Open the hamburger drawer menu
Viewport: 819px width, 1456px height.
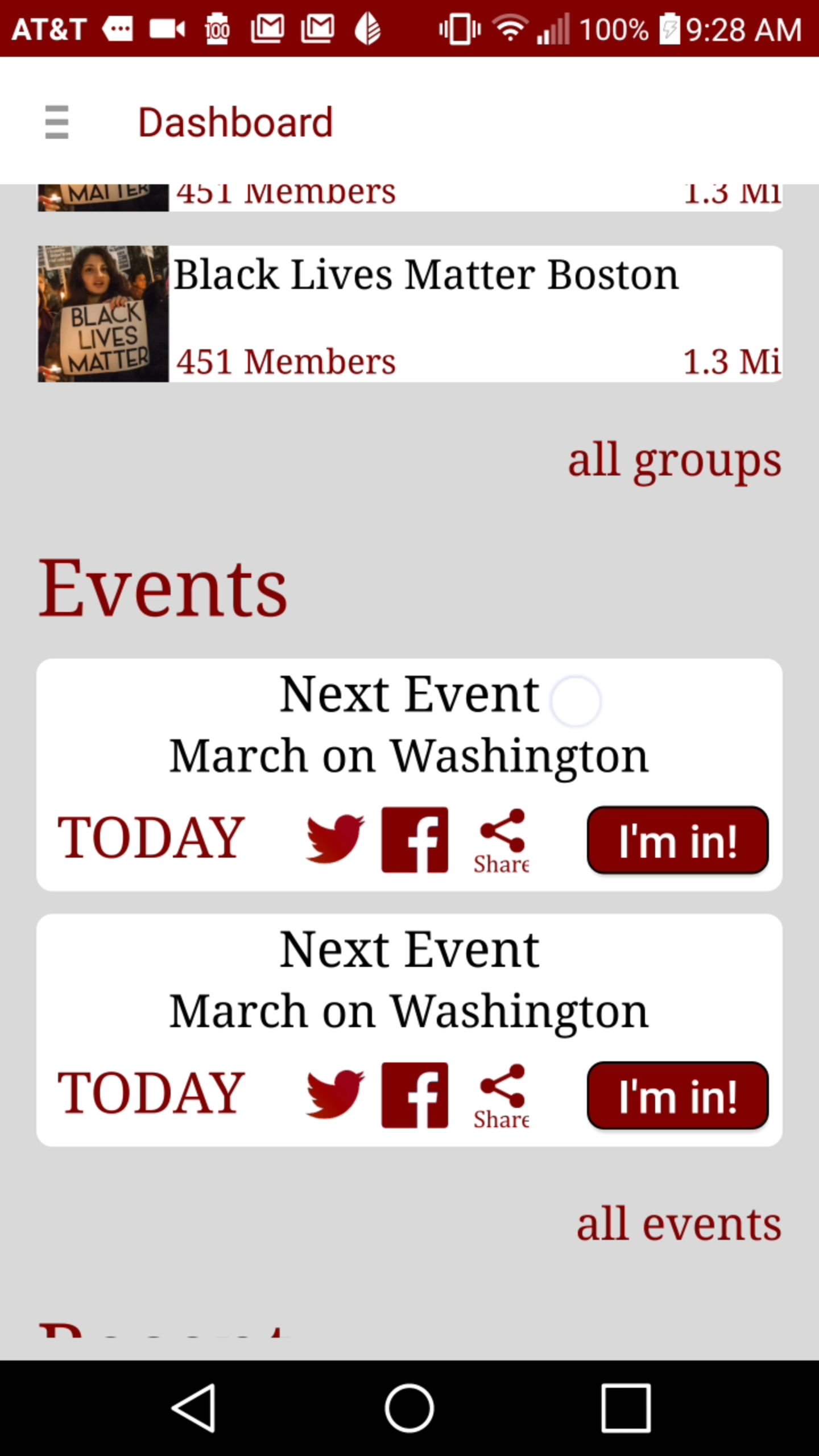click(x=57, y=122)
